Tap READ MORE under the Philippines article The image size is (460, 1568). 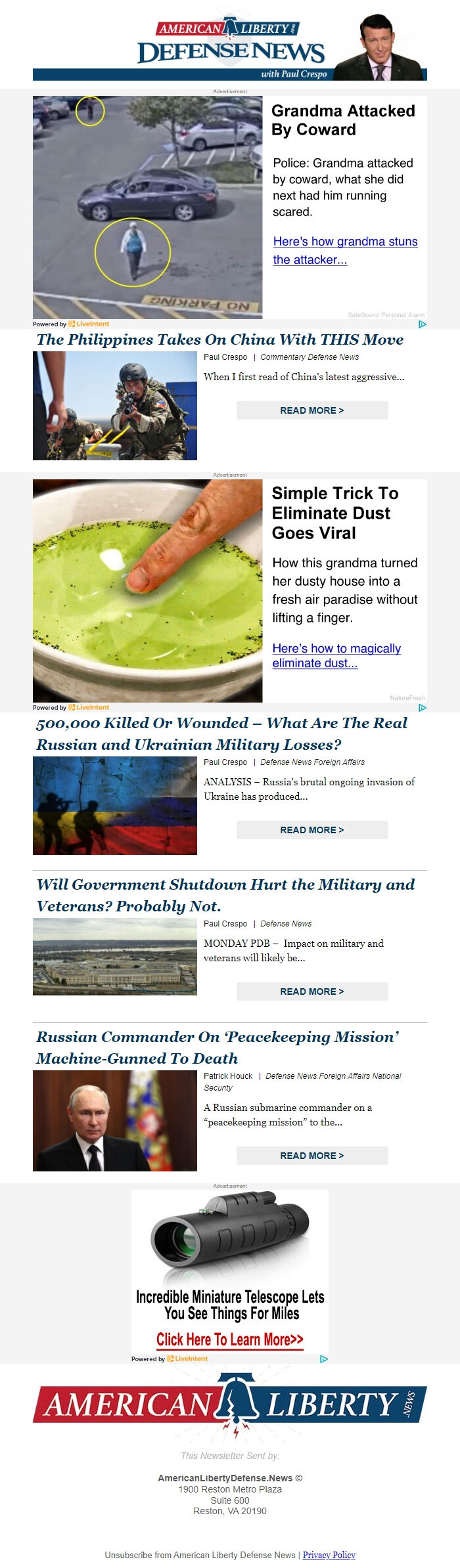pos(311,410)
